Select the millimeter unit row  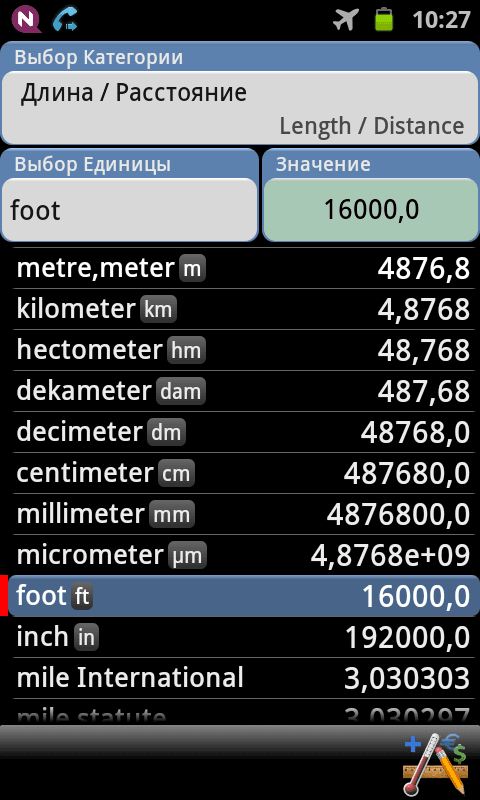(x=243, y=514)
